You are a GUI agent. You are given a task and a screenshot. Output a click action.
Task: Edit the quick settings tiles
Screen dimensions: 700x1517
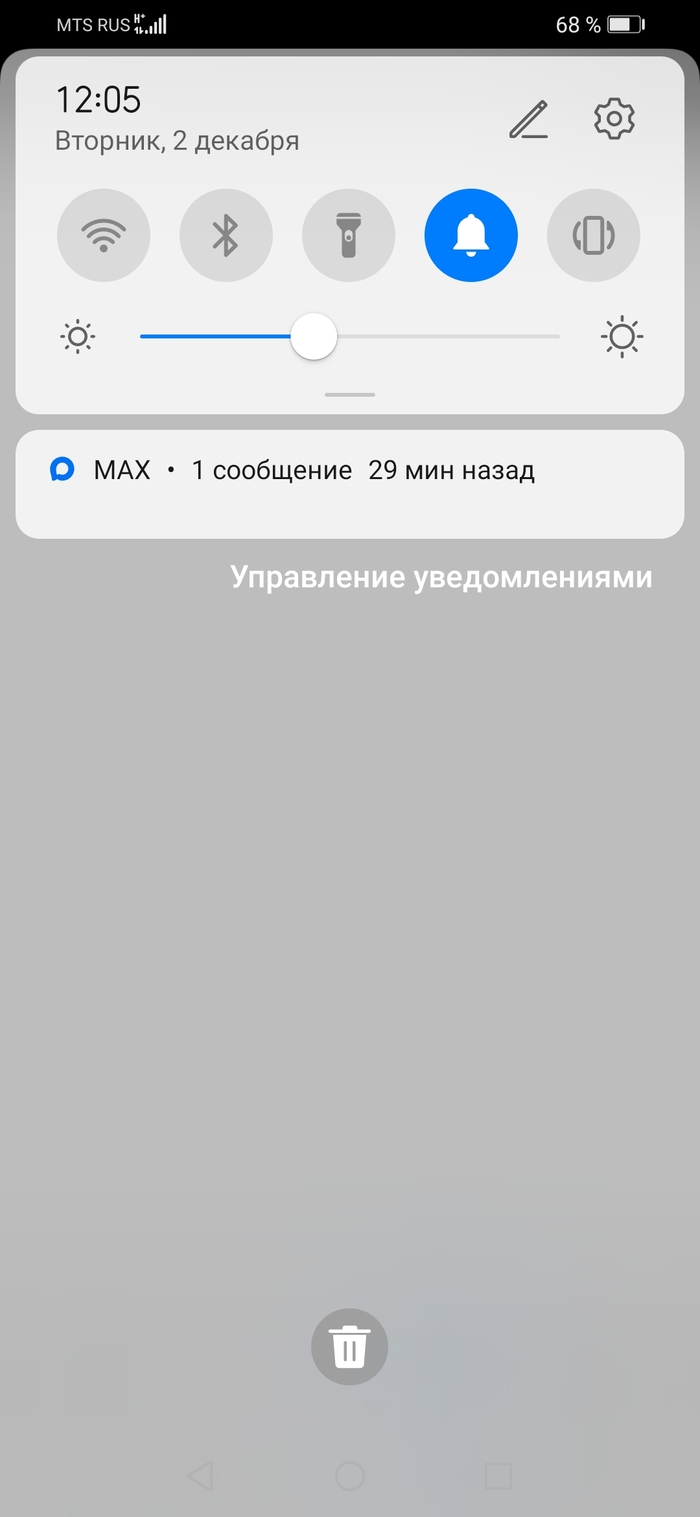pos(529,119)
